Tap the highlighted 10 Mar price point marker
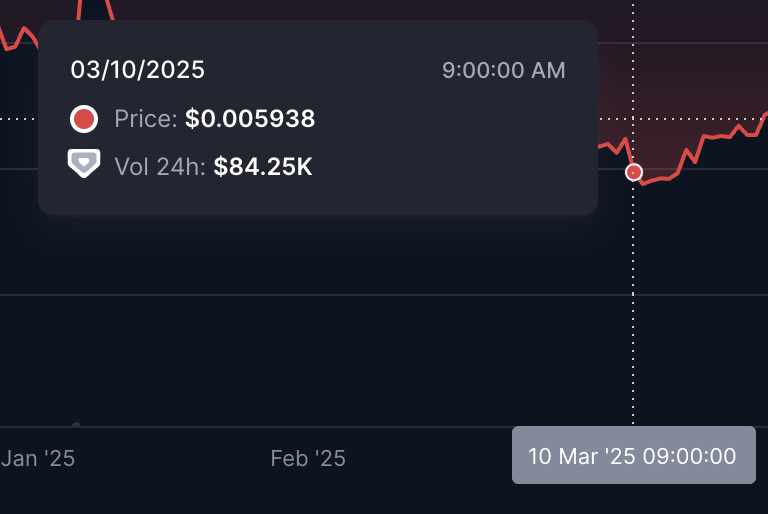The height and width of the screenshot is (514, 768). click(633, 172)
